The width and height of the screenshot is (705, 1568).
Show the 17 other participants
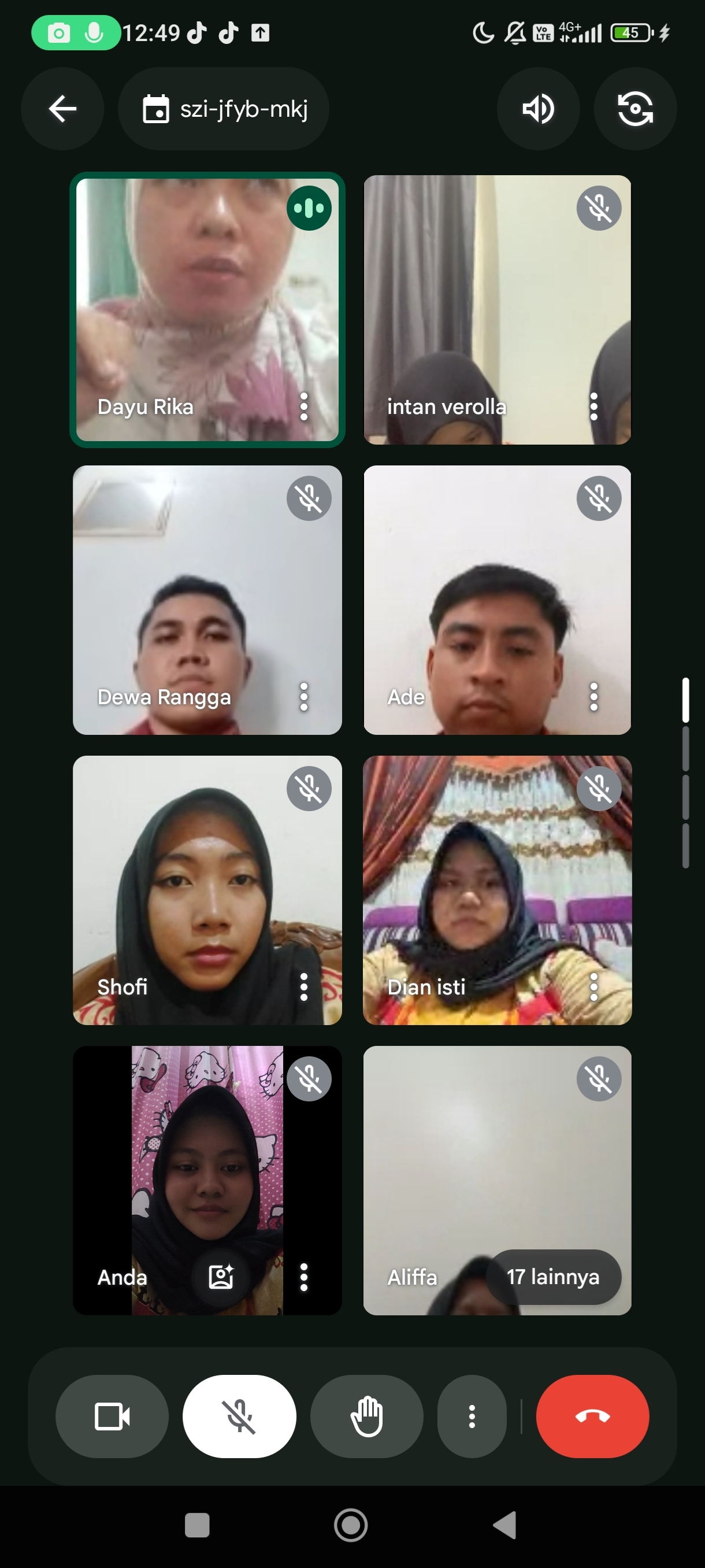pos(553,1277)
